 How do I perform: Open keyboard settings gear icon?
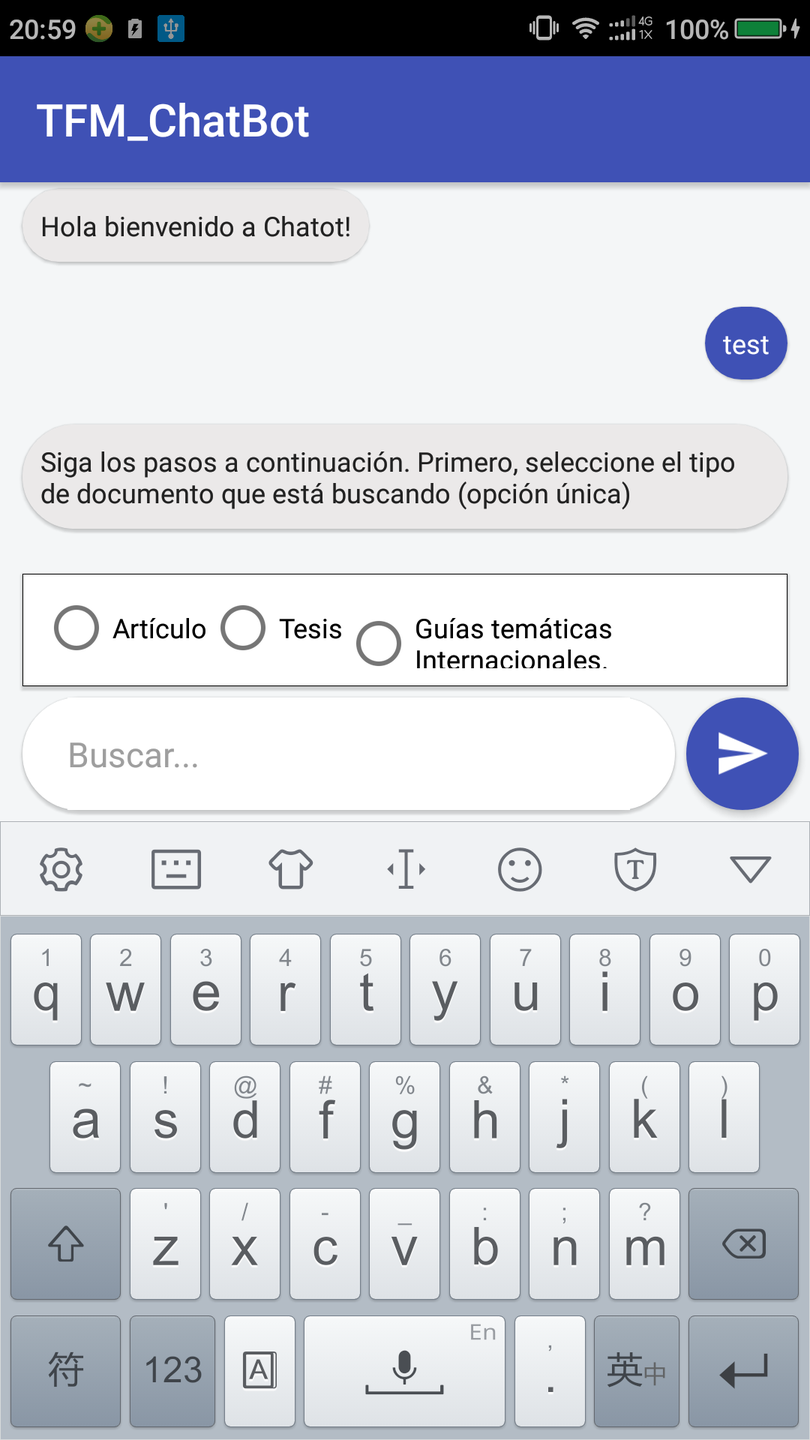tap(61, 869)
